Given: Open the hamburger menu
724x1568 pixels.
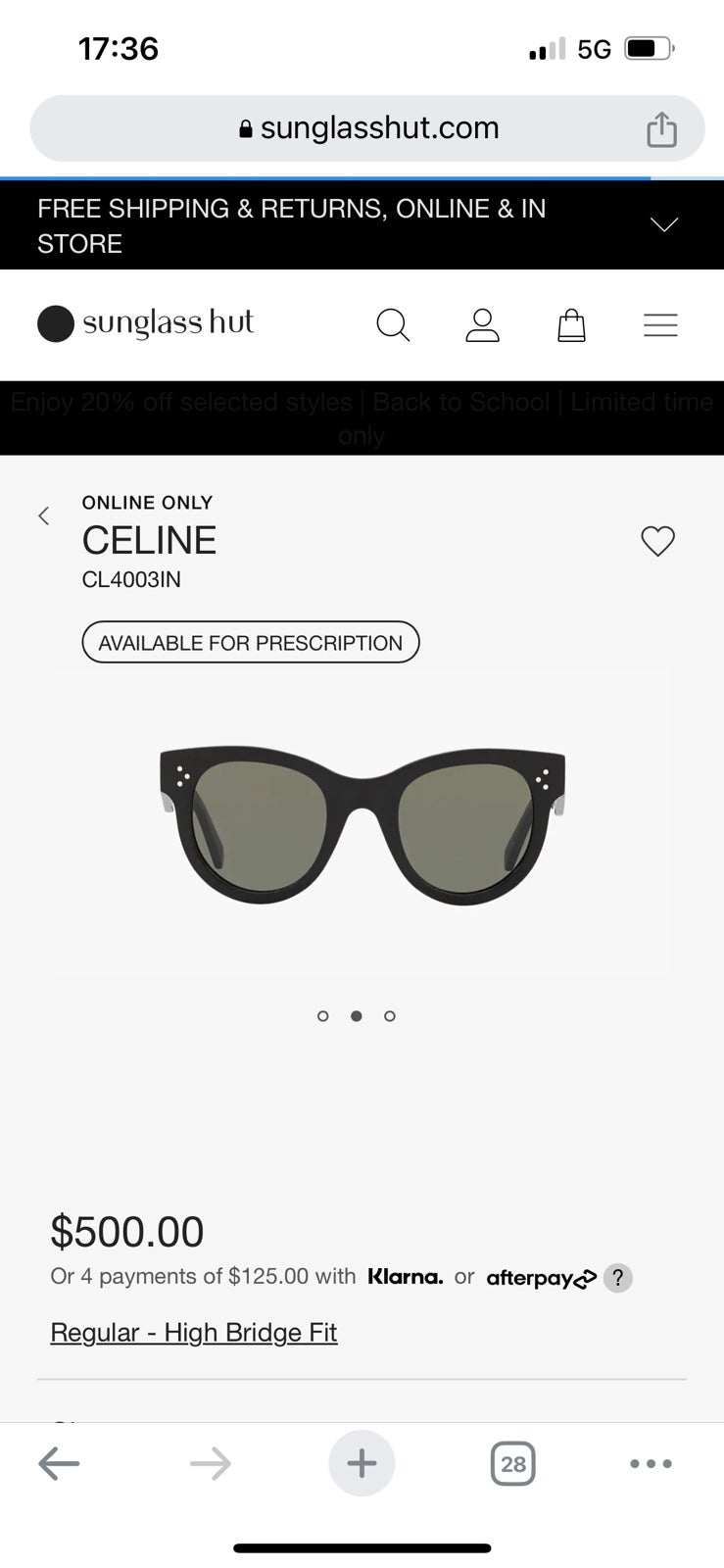Looking at the screenshot, I should (x=660, y=324).
